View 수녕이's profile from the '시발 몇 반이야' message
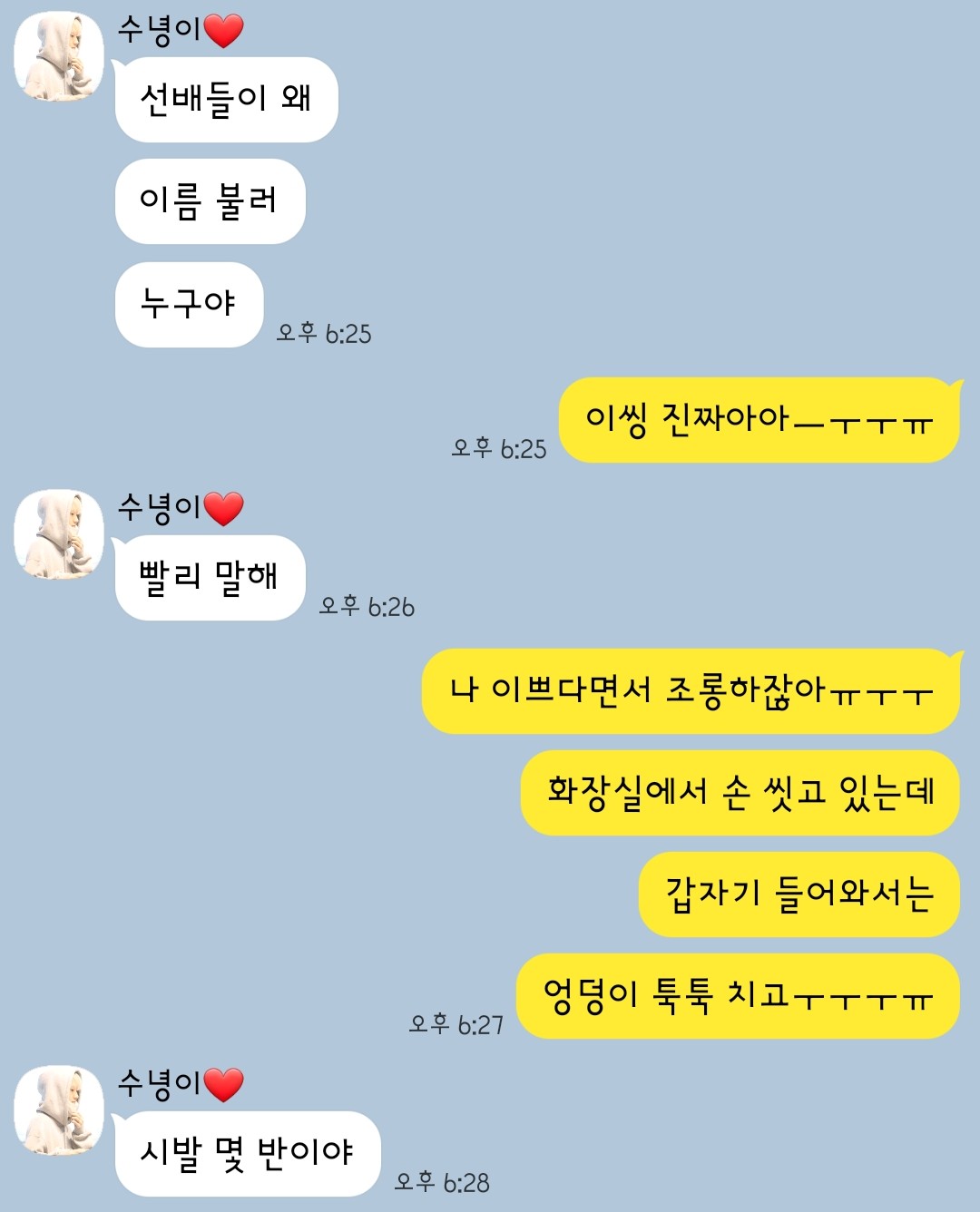 click(x=59, y=1109)
